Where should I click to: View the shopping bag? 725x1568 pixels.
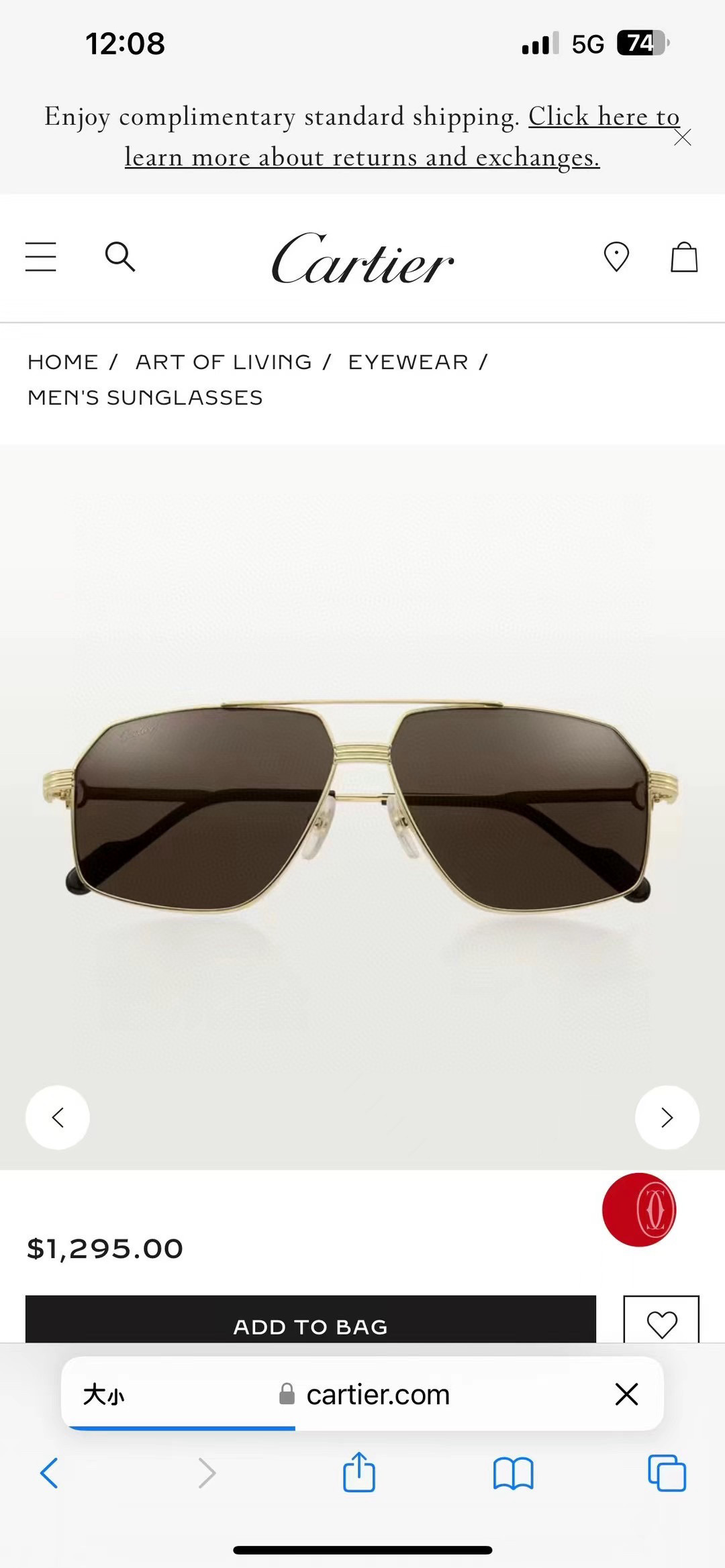[684, 257]
